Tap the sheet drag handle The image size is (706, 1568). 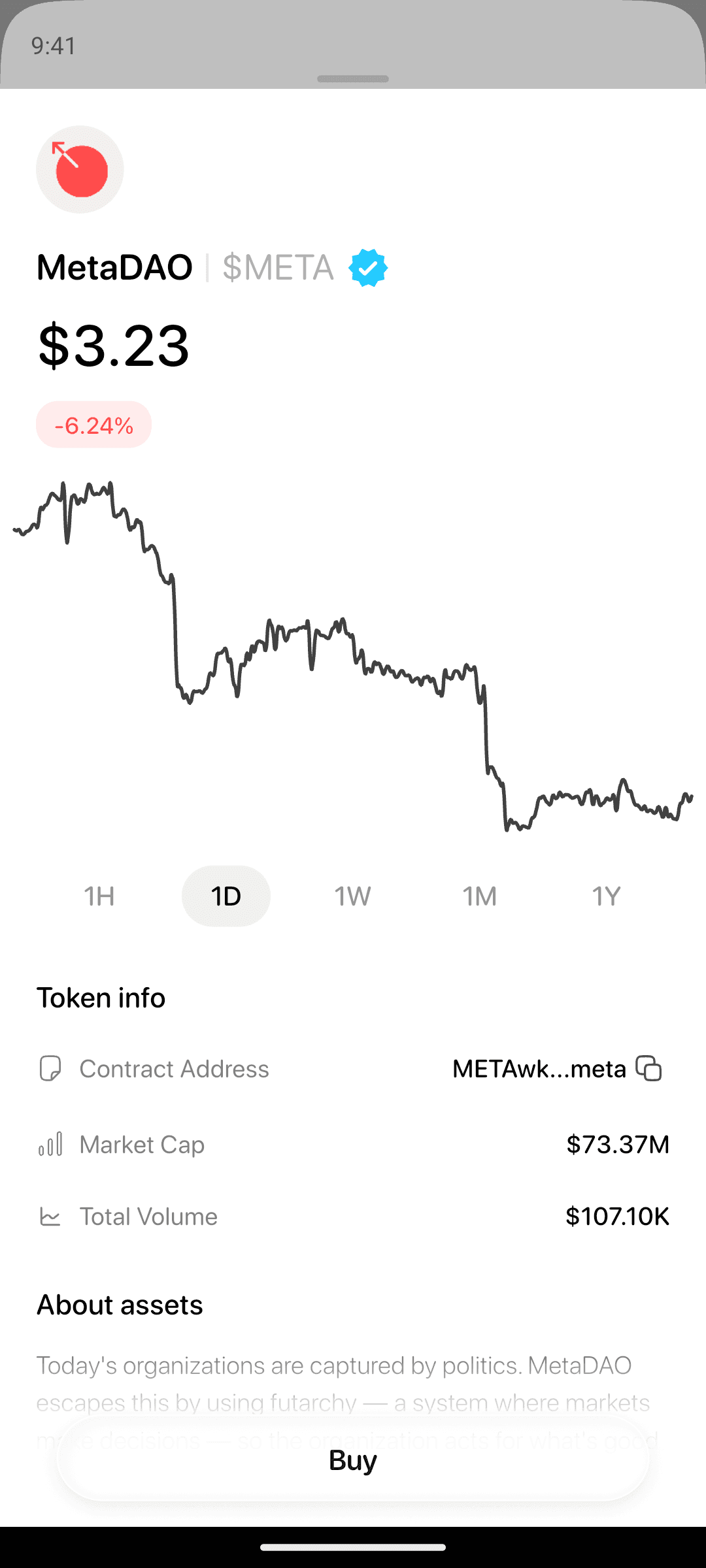[x=353, y=79]
